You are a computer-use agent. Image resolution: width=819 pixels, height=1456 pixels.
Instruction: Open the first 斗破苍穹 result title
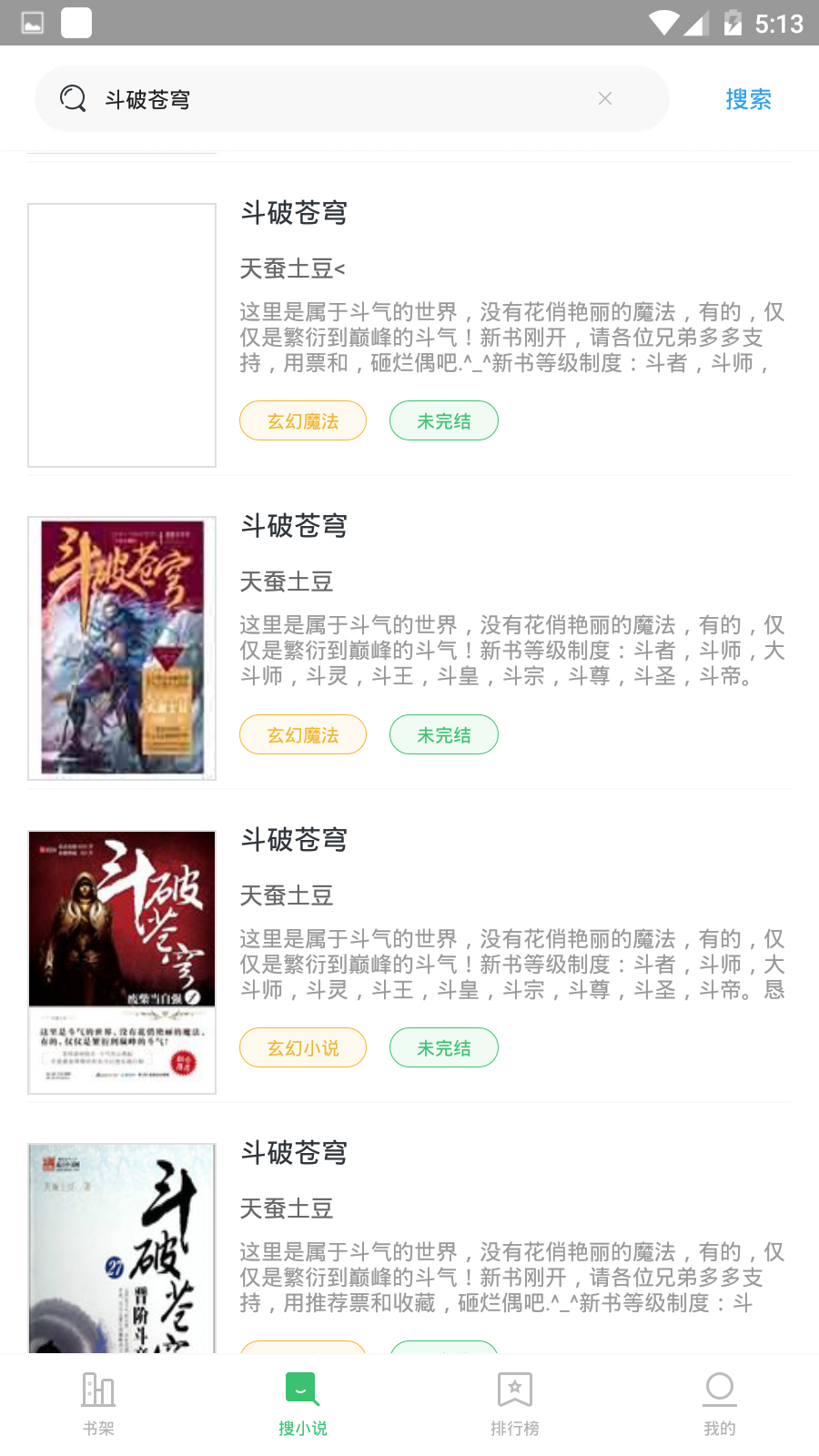click(293, 213)
